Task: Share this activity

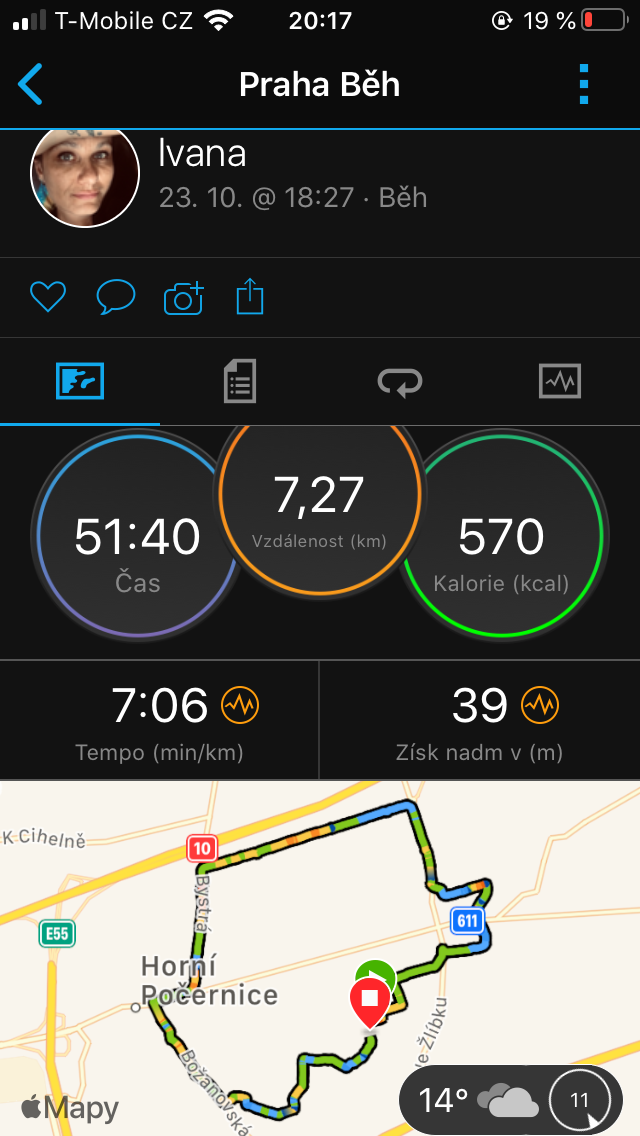Action: (250, 297)
